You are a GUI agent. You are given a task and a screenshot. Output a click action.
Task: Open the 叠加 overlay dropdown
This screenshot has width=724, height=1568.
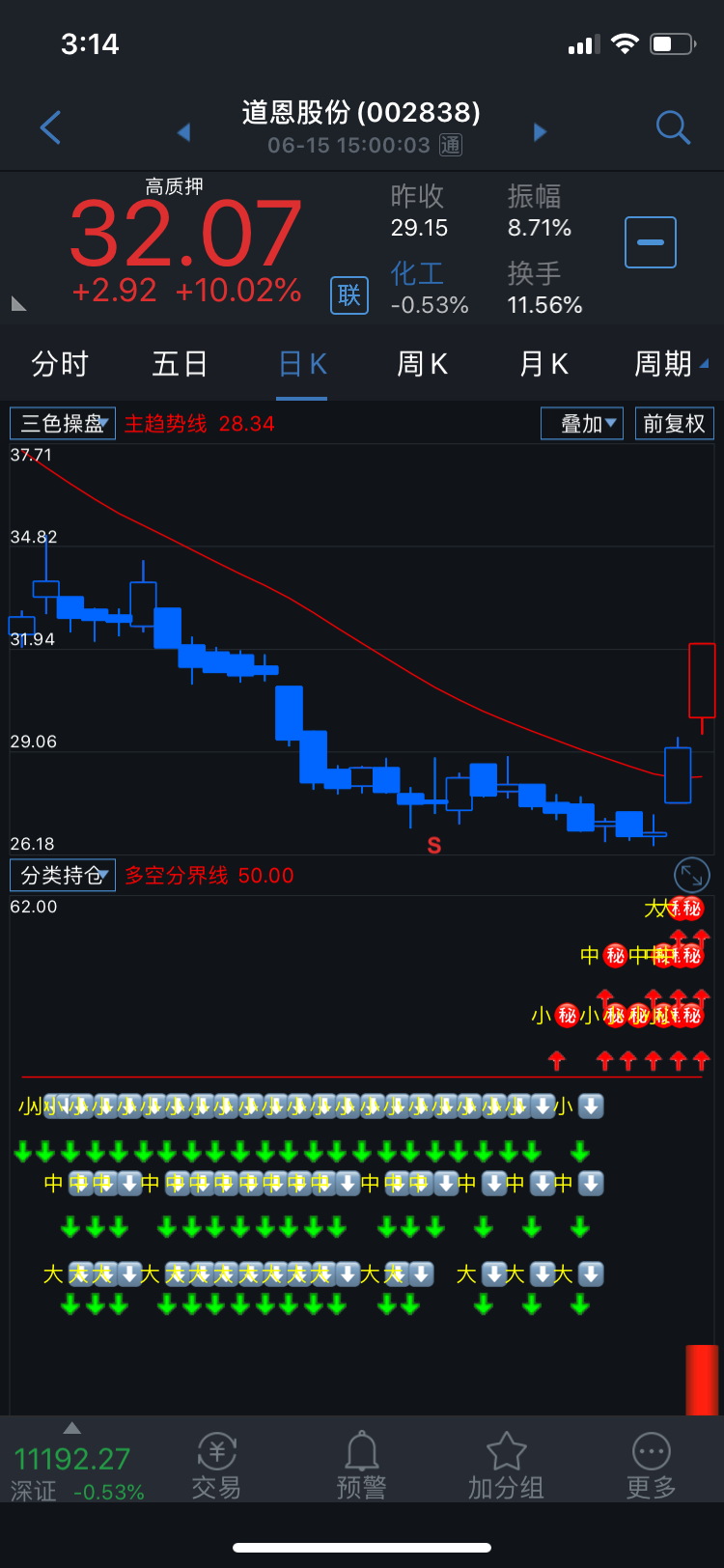pos(582,424)
